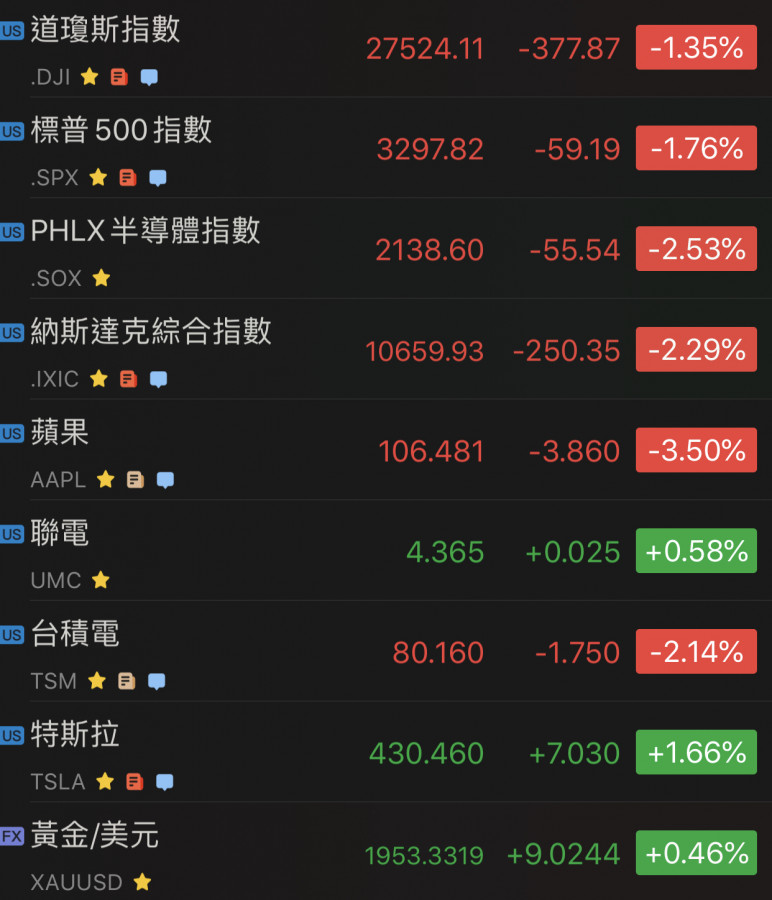Open the 特斯拉 TSLA stock quote
The height and width of the screenshot is (900, 772).
[x=75, y=735]
